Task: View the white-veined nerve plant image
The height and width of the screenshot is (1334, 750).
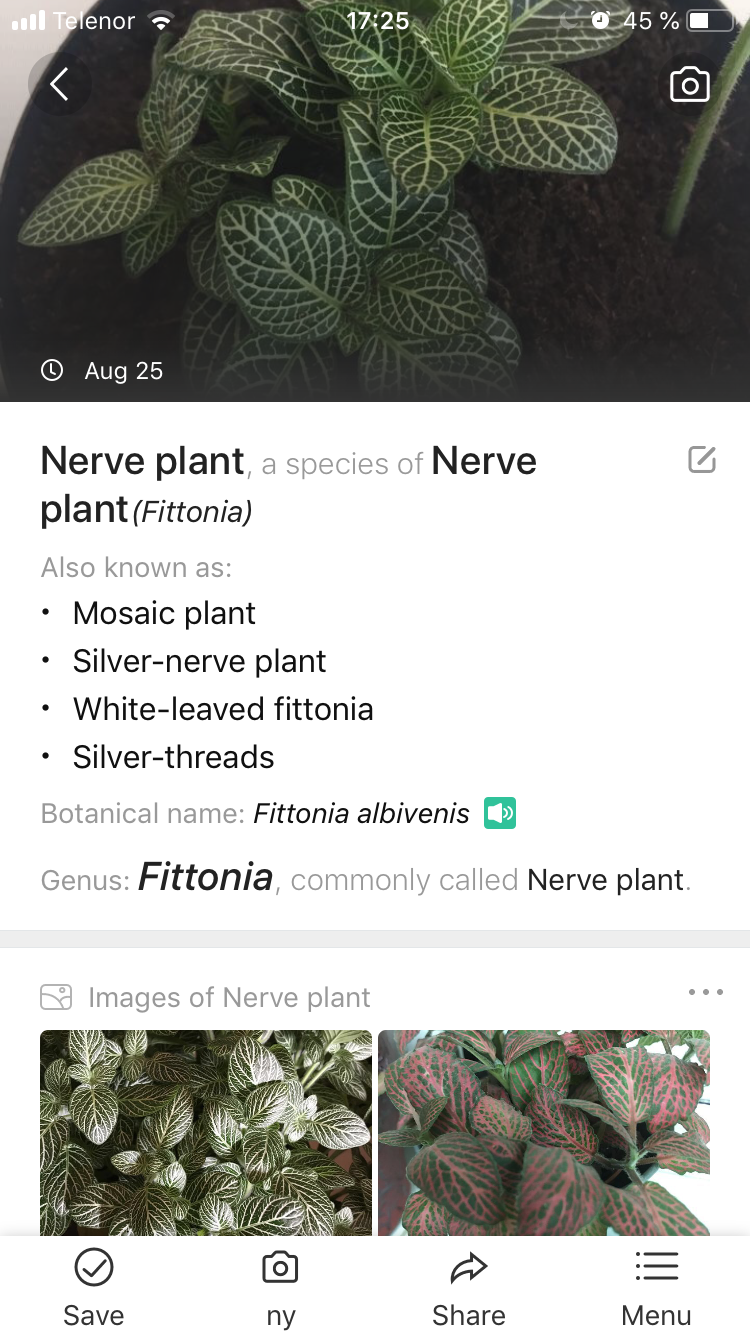Action: click(x=206, y=1132)
